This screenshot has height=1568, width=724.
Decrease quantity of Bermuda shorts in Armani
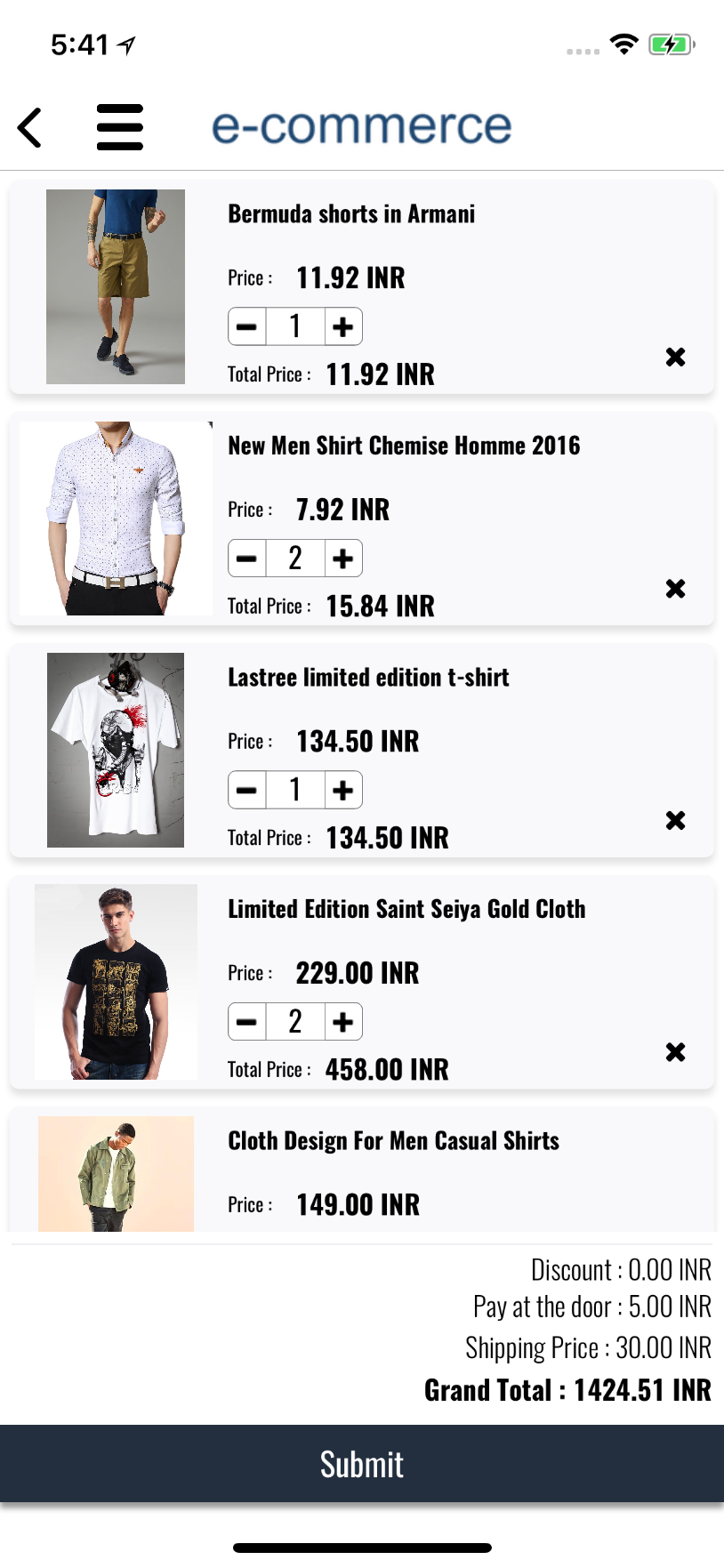pos(247,327)
